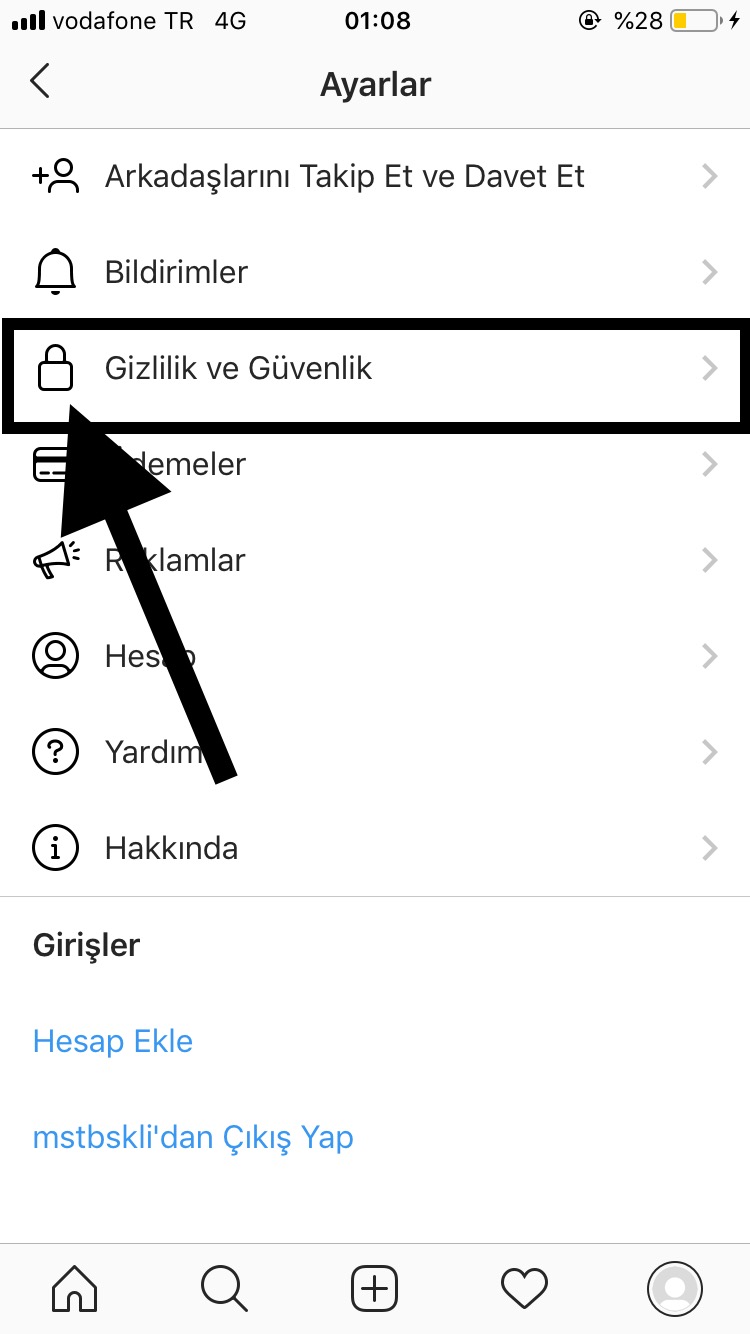Open the activity heart tab
Viewport: 750px width, 1334px height.
point(525,1287)
